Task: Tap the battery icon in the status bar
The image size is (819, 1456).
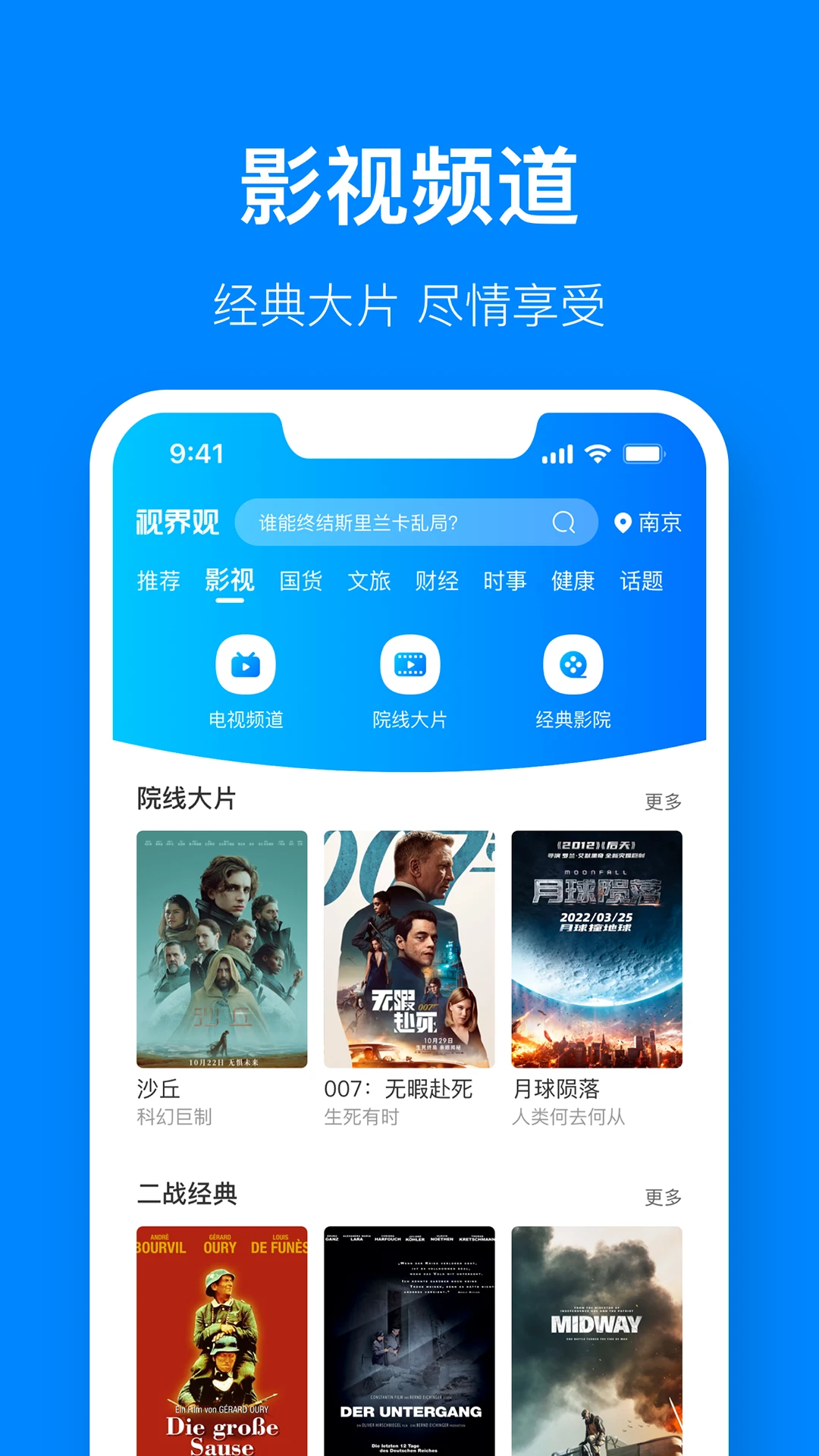Action: (x=644, y=453)
